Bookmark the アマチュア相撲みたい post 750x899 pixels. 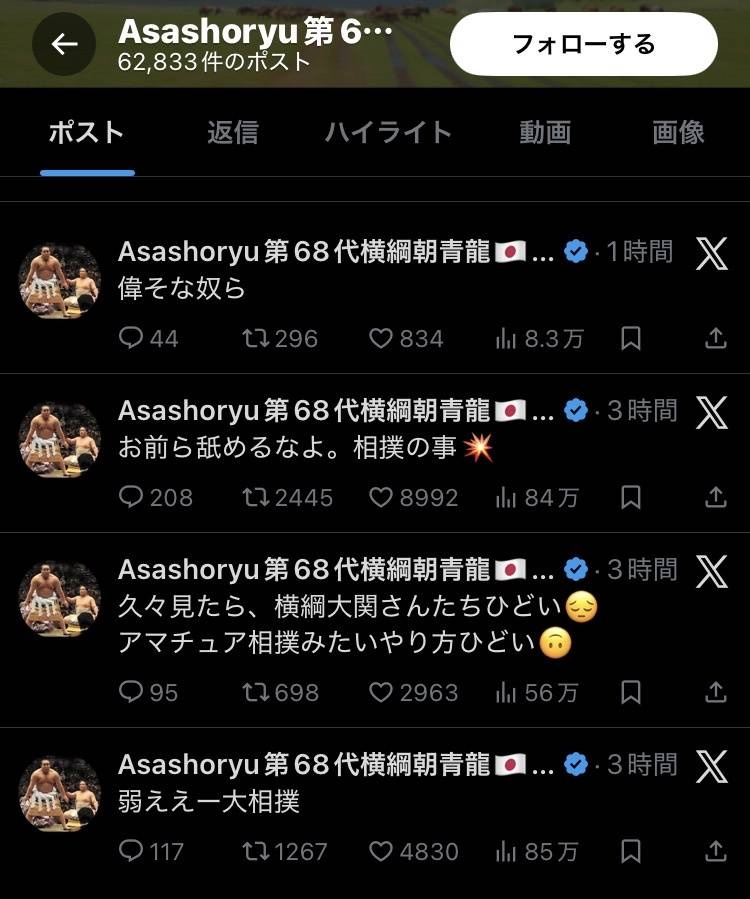pos(630,692)
